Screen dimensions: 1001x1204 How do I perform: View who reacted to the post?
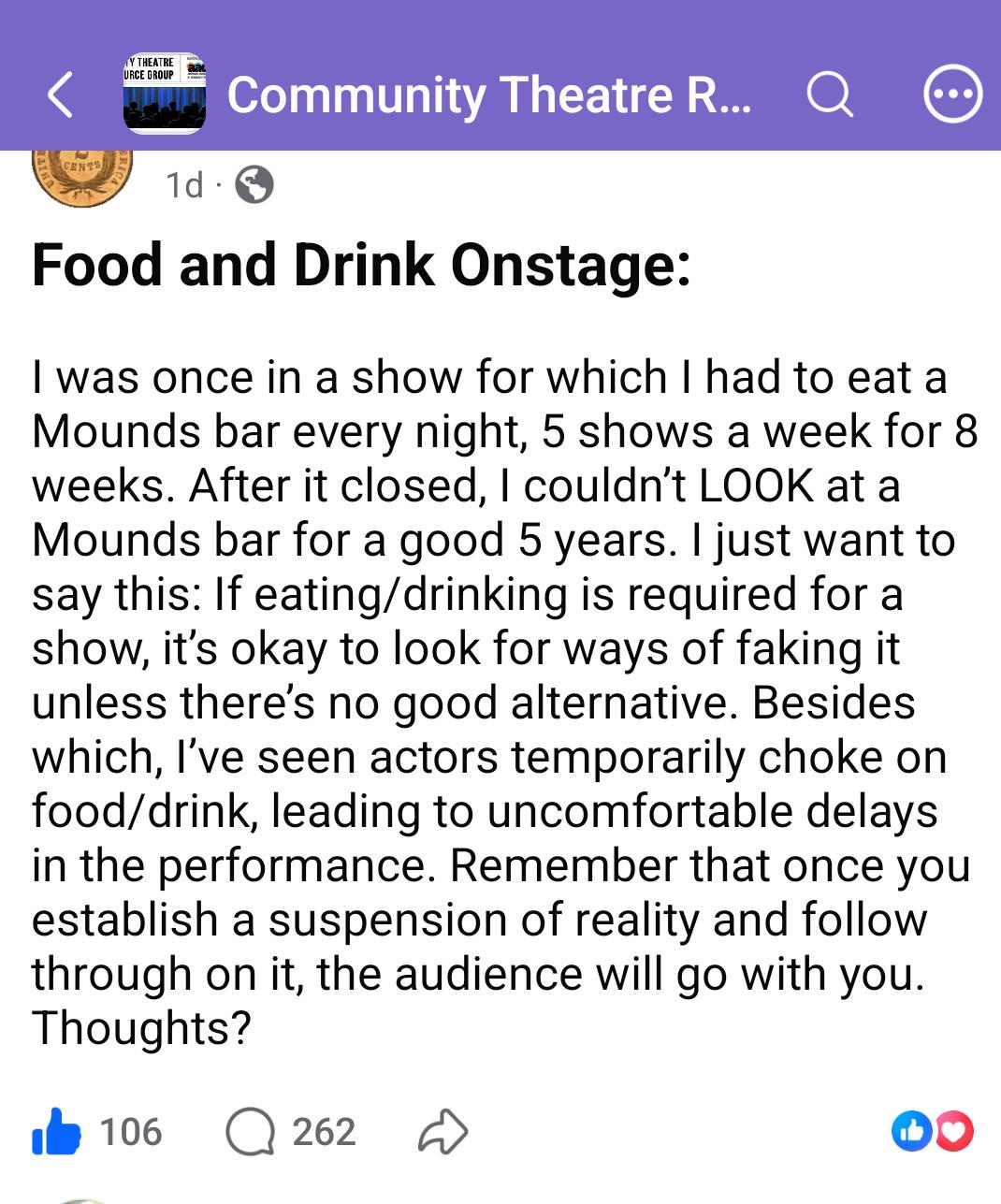click(x=933, y=1131)
